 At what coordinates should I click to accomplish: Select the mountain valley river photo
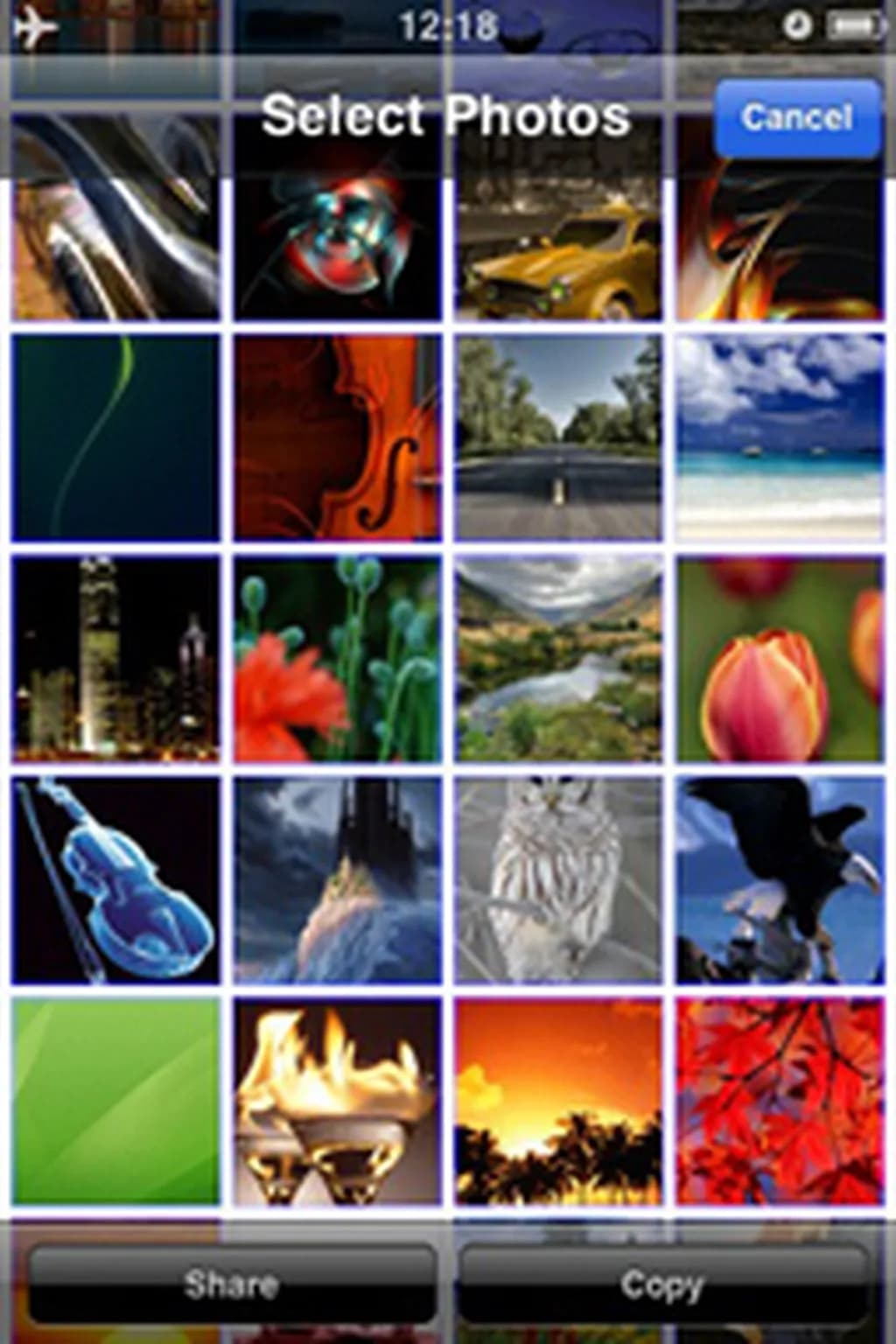click(558, 658)
